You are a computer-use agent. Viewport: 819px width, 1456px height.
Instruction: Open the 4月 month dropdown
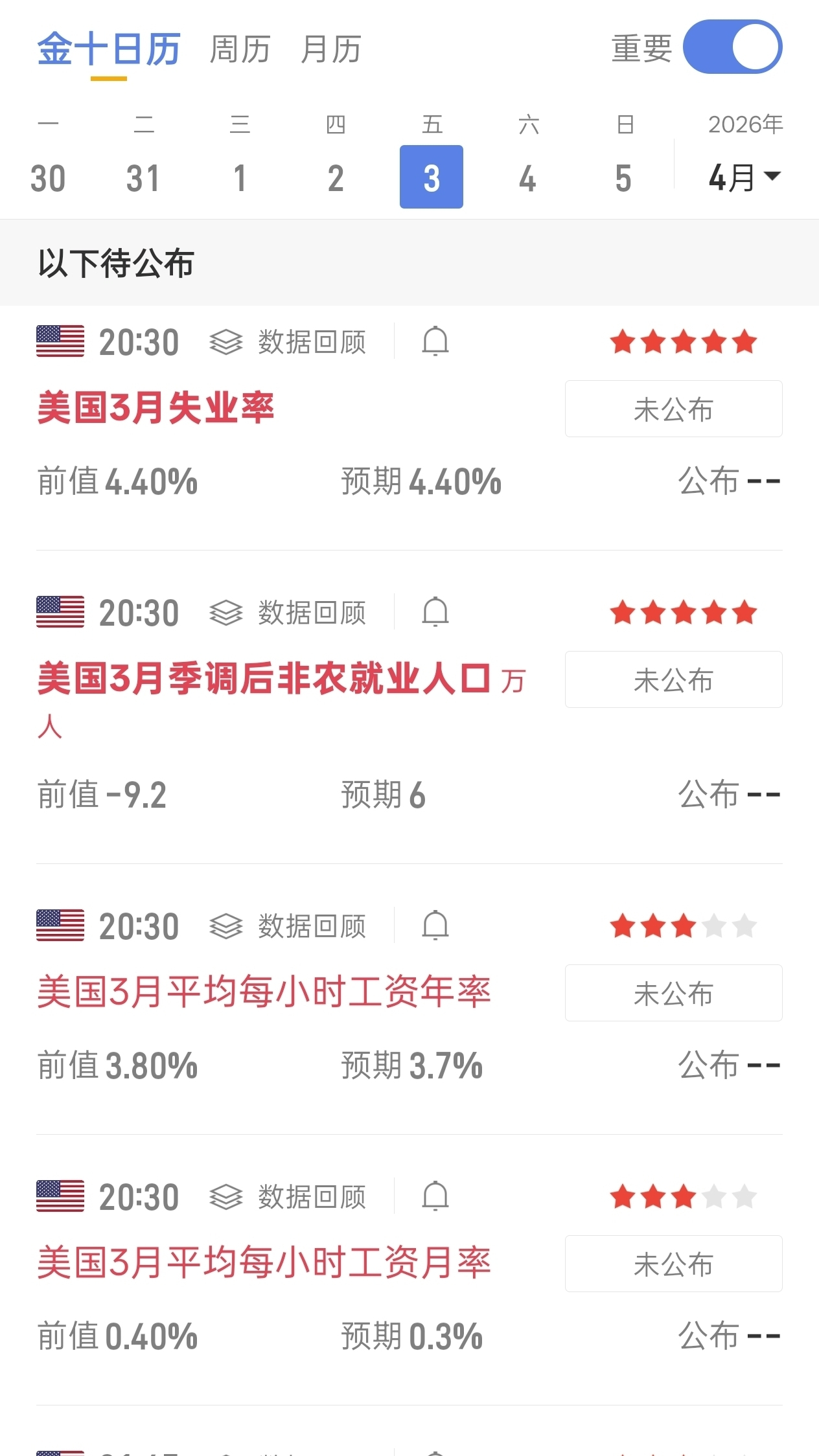point(744,177)
